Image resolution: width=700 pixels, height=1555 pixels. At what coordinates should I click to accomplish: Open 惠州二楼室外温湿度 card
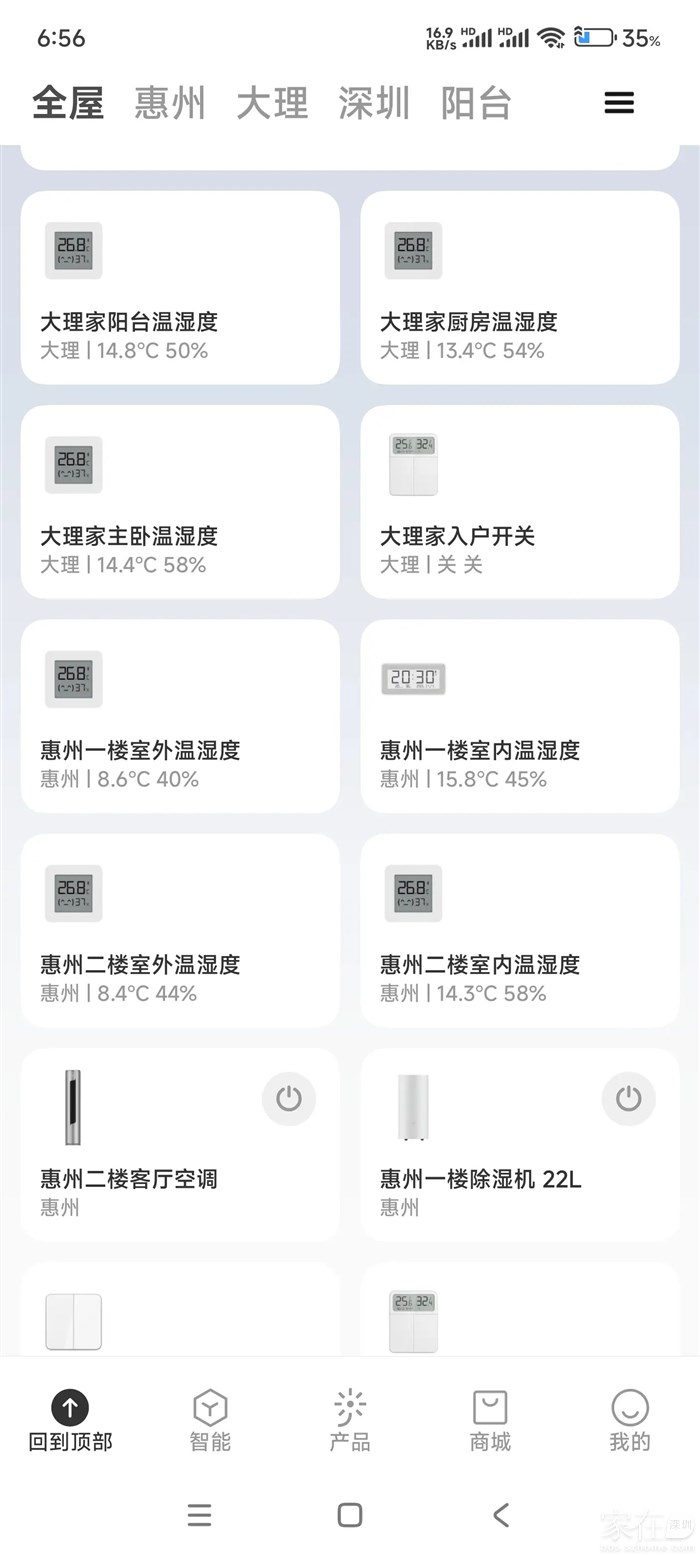pyautogui.click(x=180, y=930)
